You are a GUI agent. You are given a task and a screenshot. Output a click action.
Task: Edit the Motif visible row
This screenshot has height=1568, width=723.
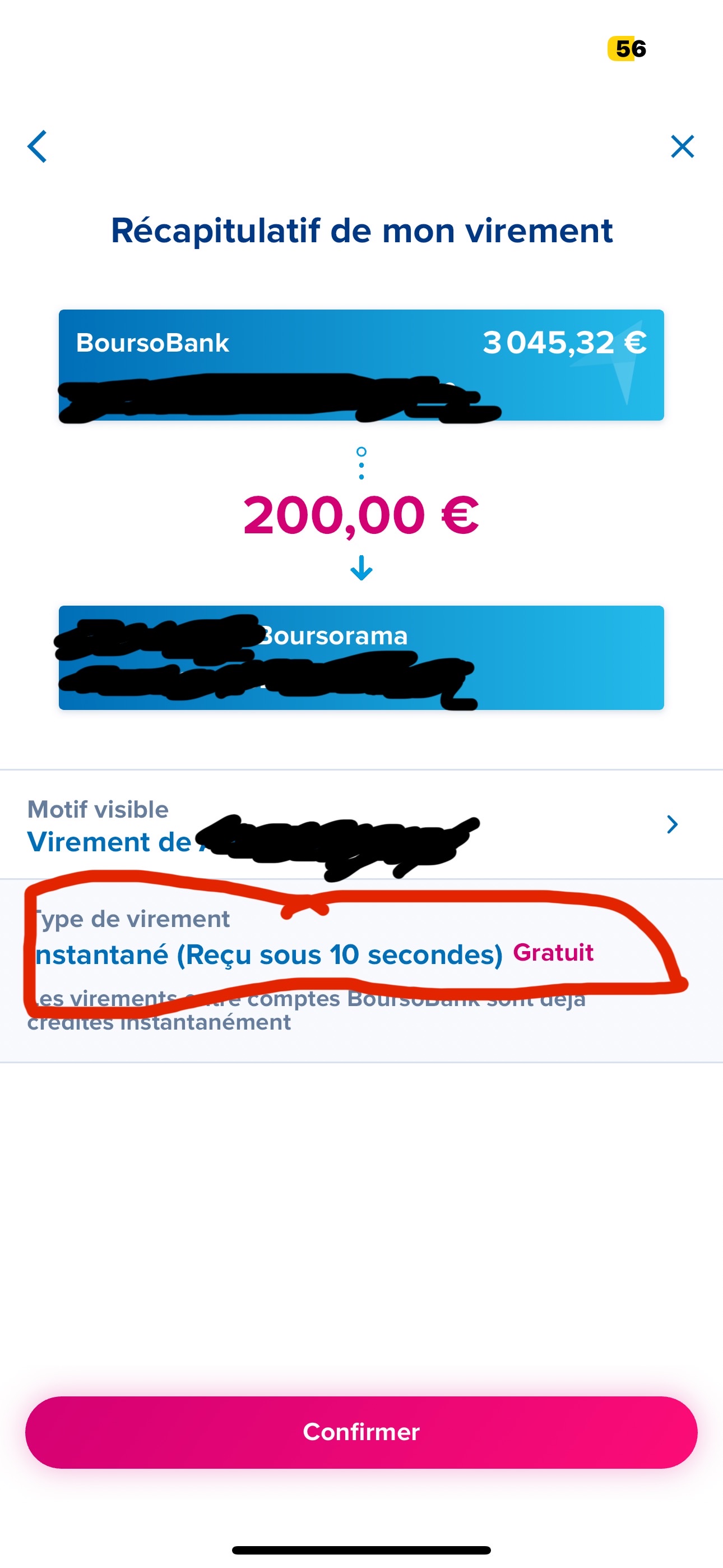point(671,824)
